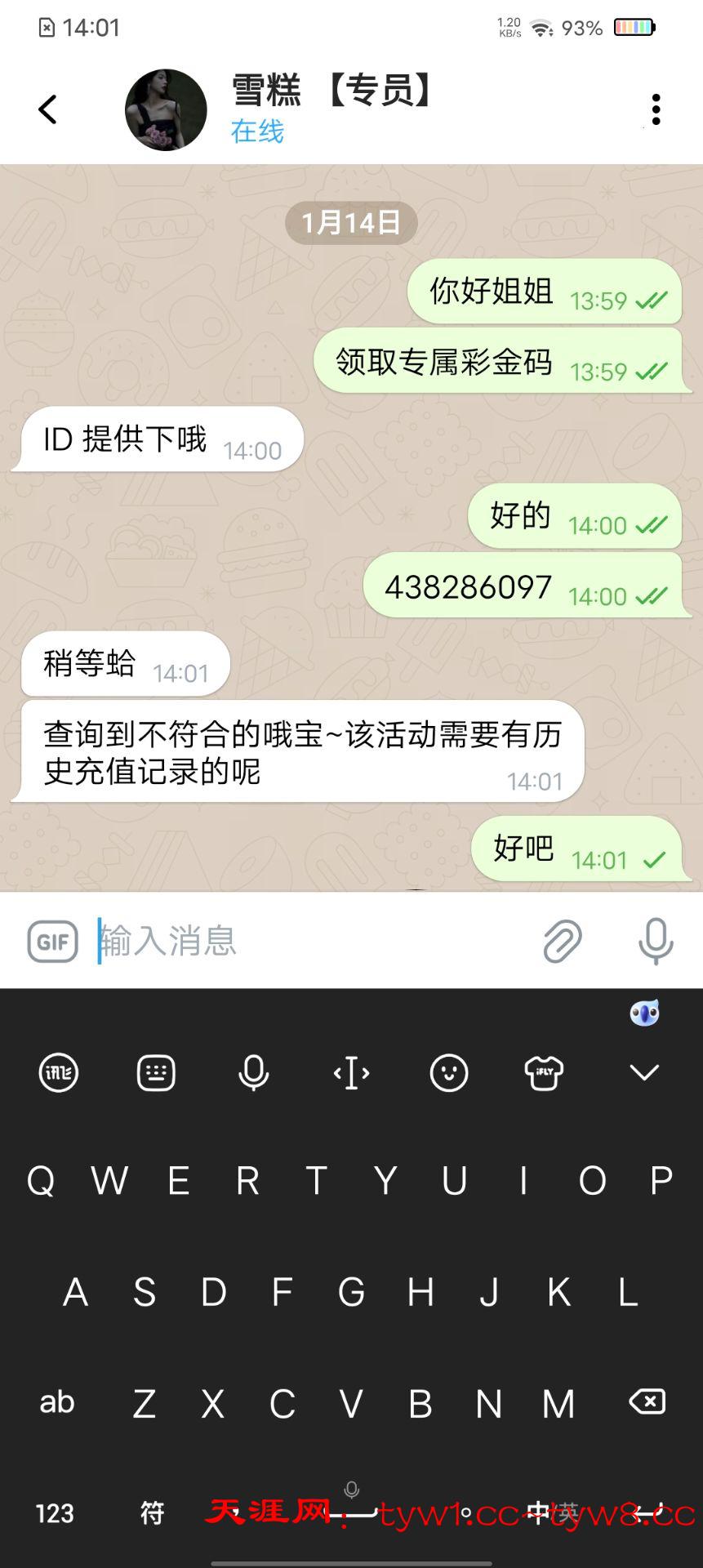
Task: Open the 符 symbols keyboard
Action: 153,1513
